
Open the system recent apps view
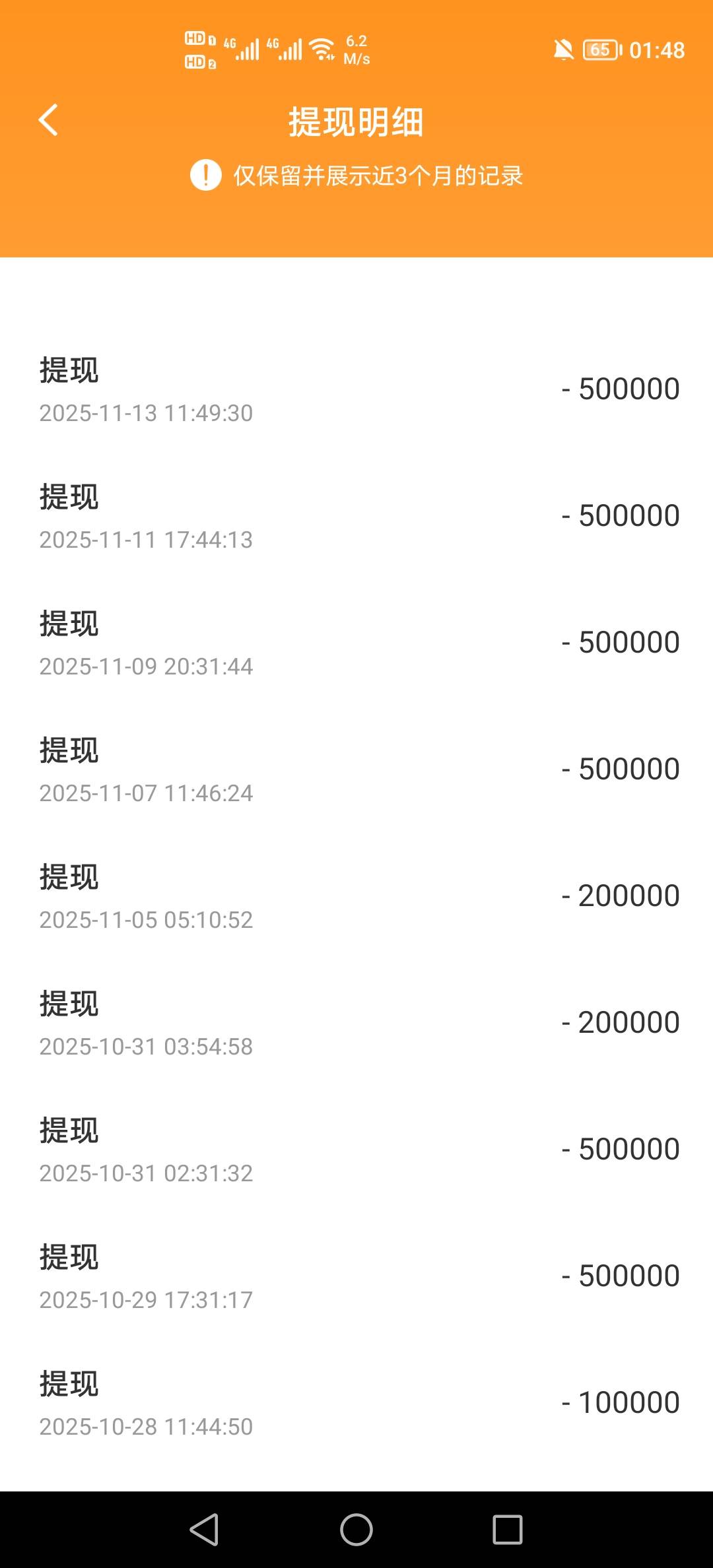508,1530
